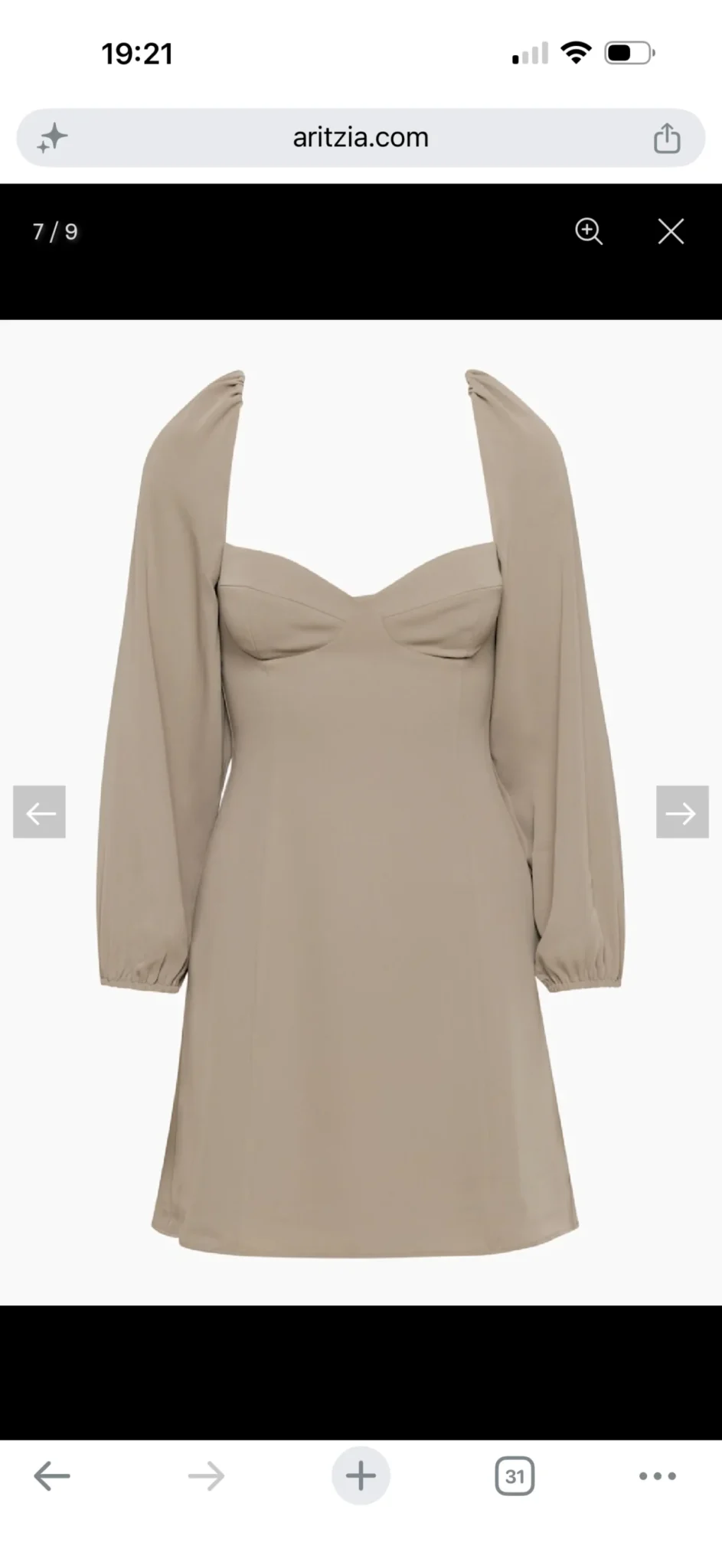Tap the aritzia.com address bar

[x=361, y=138]
